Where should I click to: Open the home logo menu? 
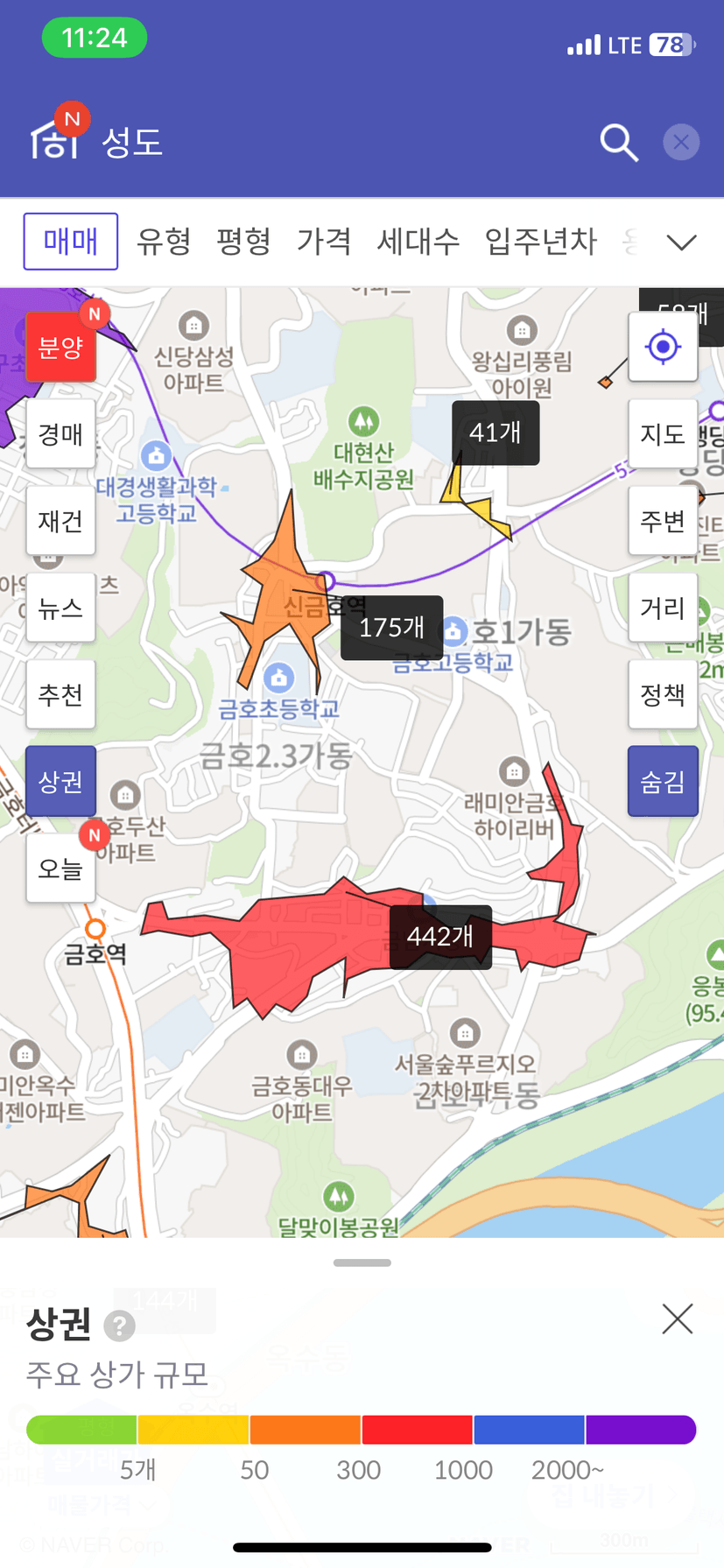pos(56,138)
